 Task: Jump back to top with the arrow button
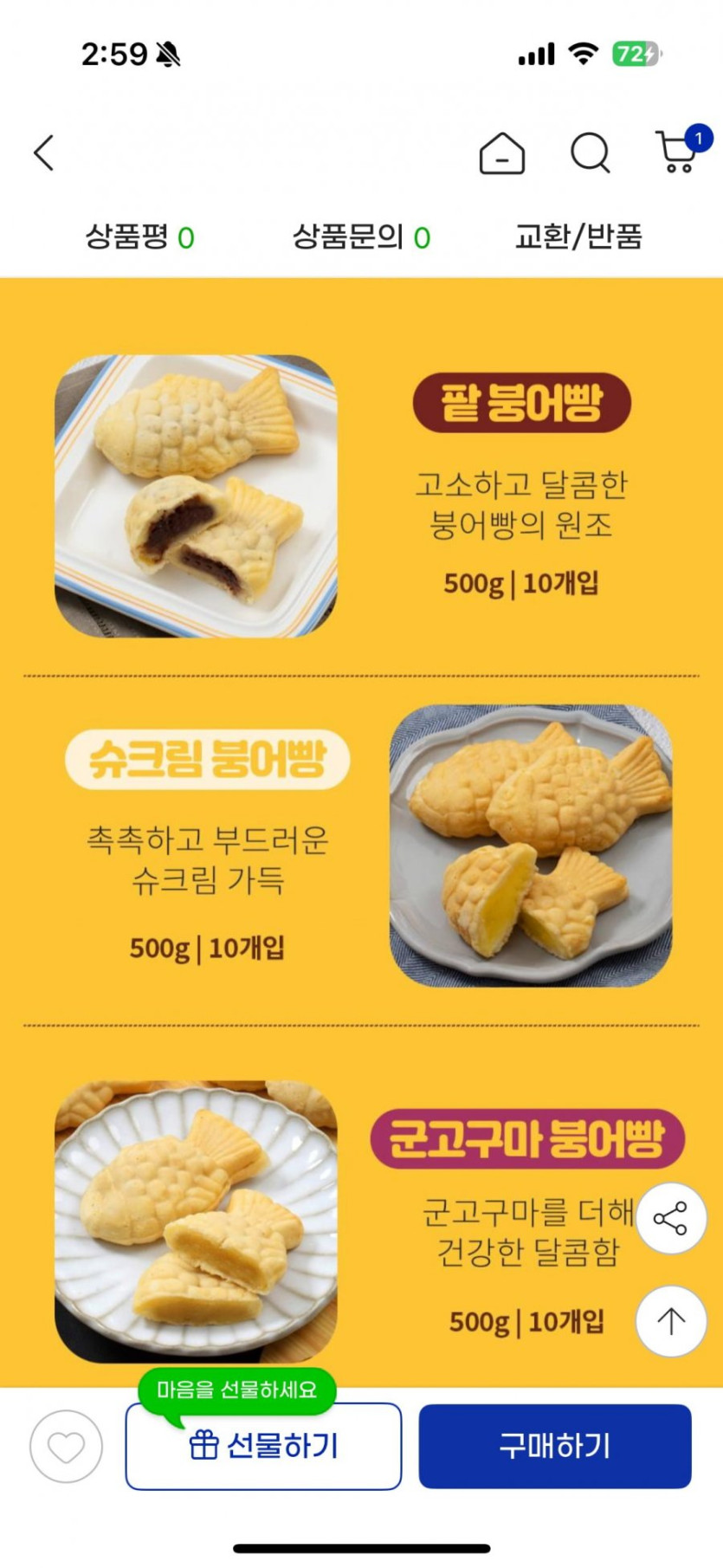[671, 1321]
